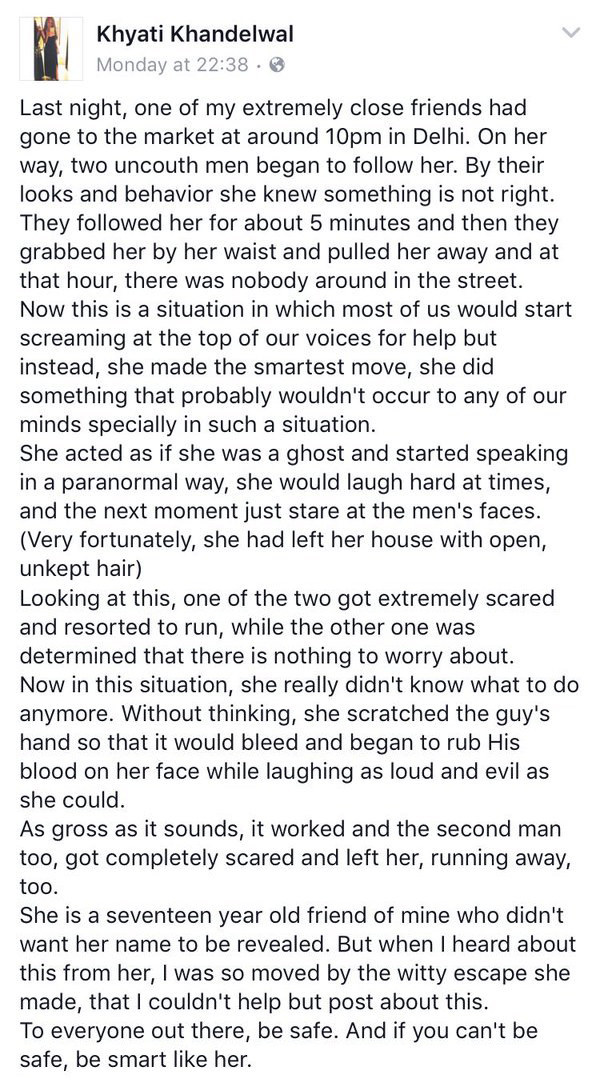The image size is (600, 1087).
Task: Open the Monday at 22:38 timestamp
Action: pyautogui.click(x=174, y=64)
